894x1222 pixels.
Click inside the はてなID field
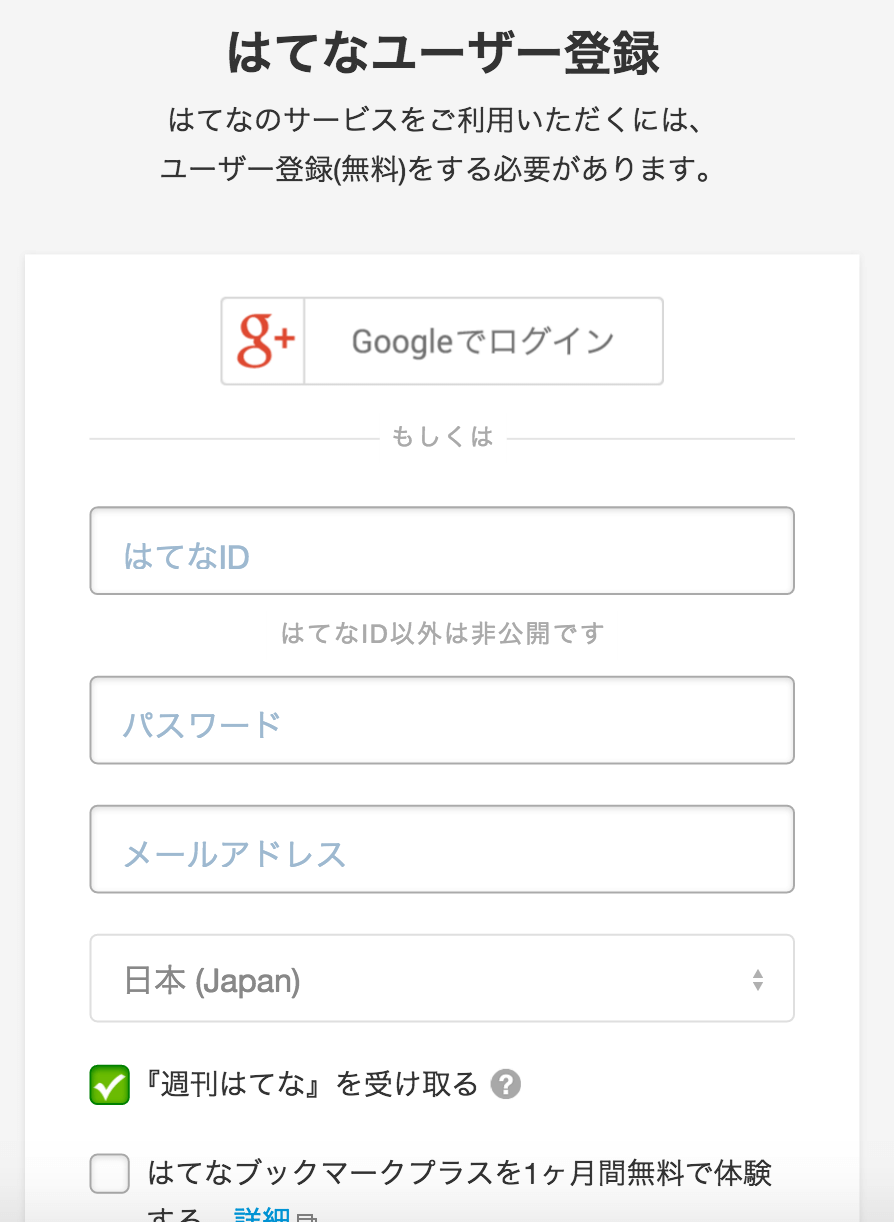click(442, 550)
